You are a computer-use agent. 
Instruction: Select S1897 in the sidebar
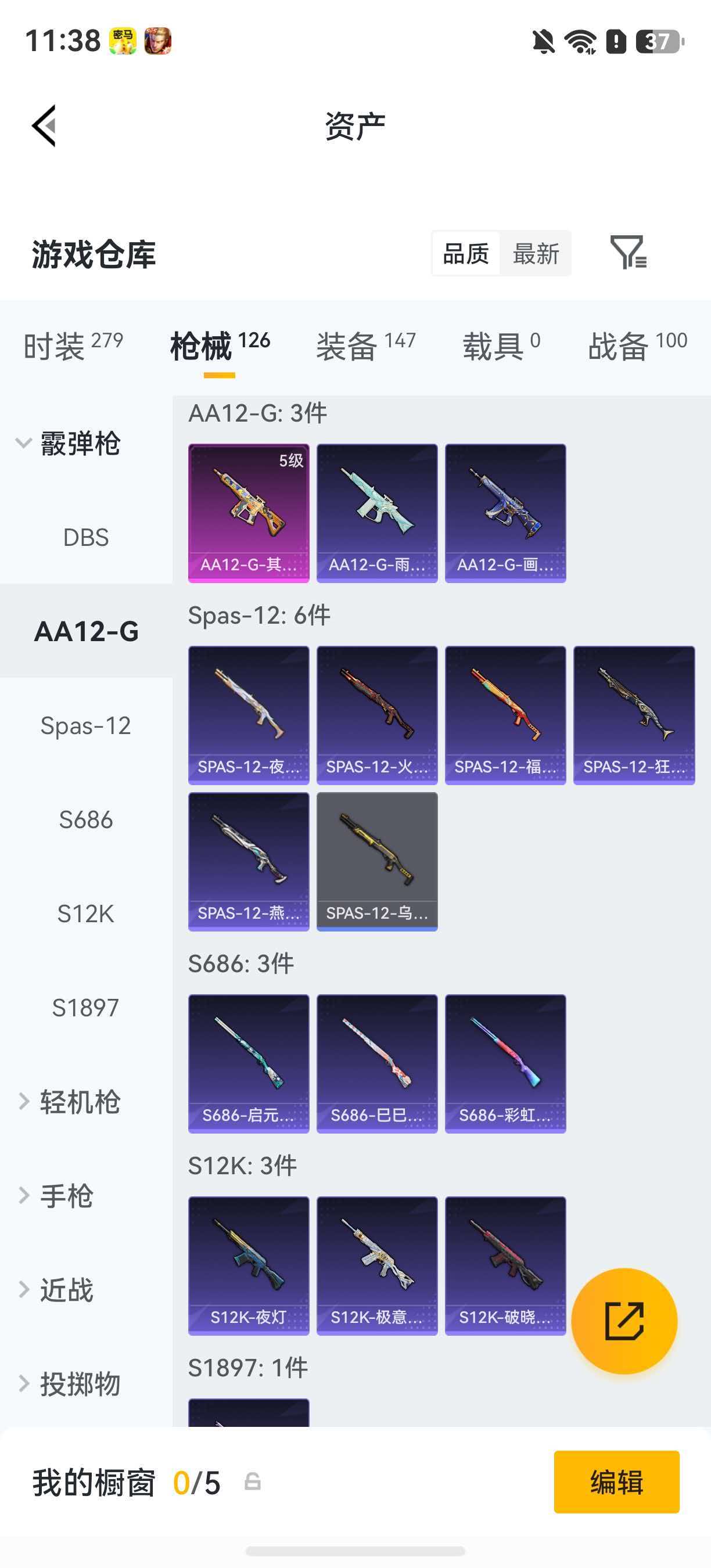click(x=86, y=1008)
